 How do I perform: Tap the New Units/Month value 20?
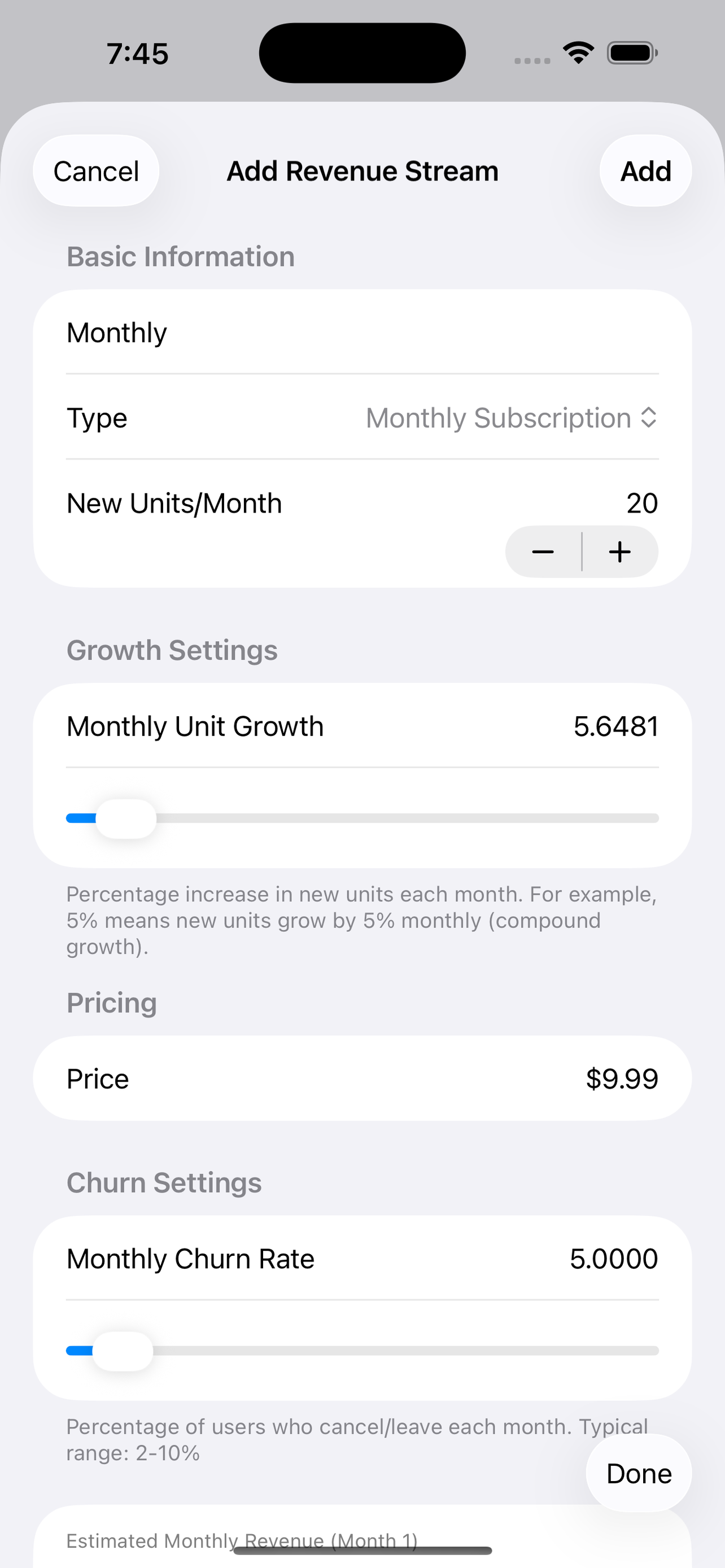pos(641,503)
